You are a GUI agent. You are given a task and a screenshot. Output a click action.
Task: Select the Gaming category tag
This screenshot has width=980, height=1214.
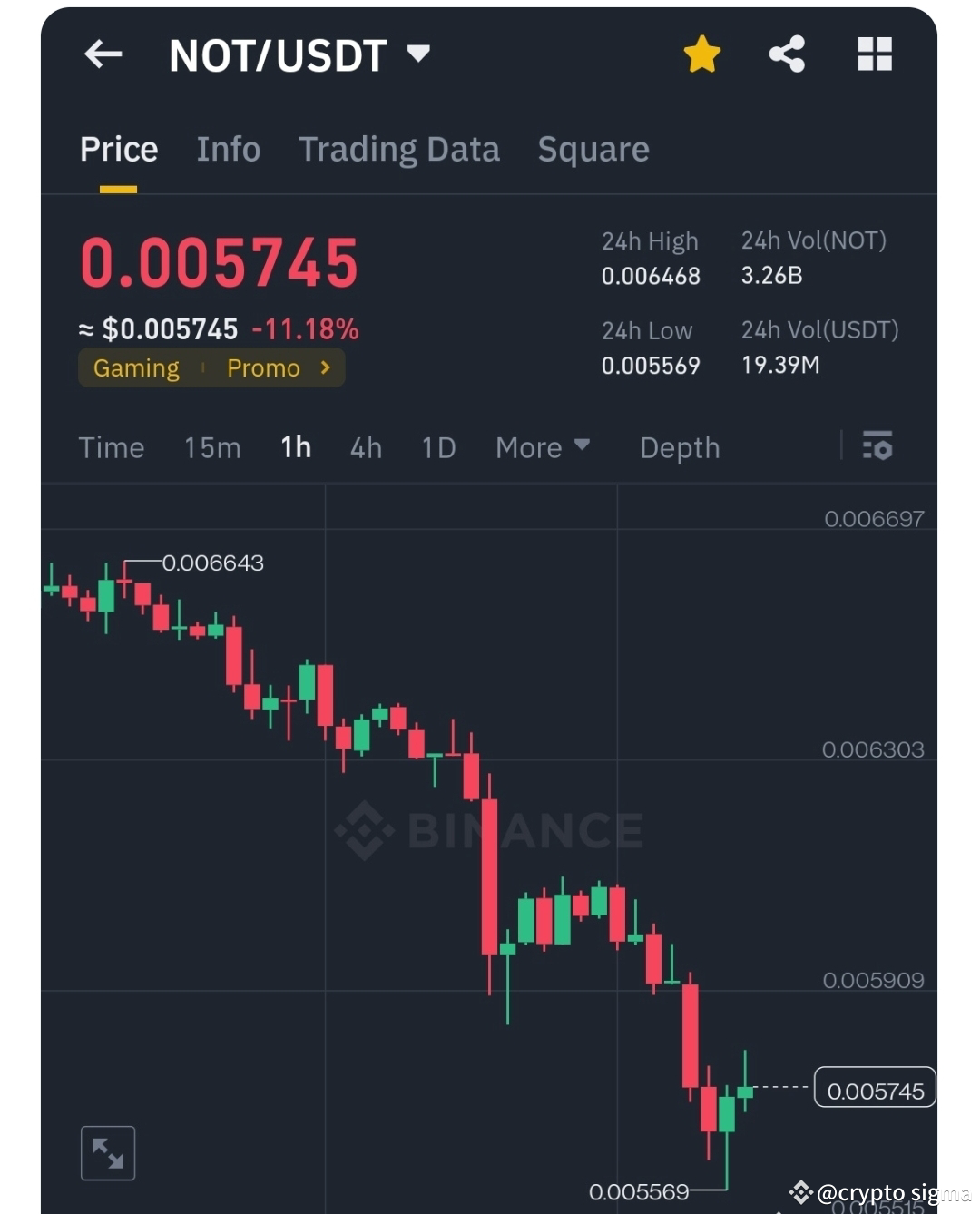point(136,367)
